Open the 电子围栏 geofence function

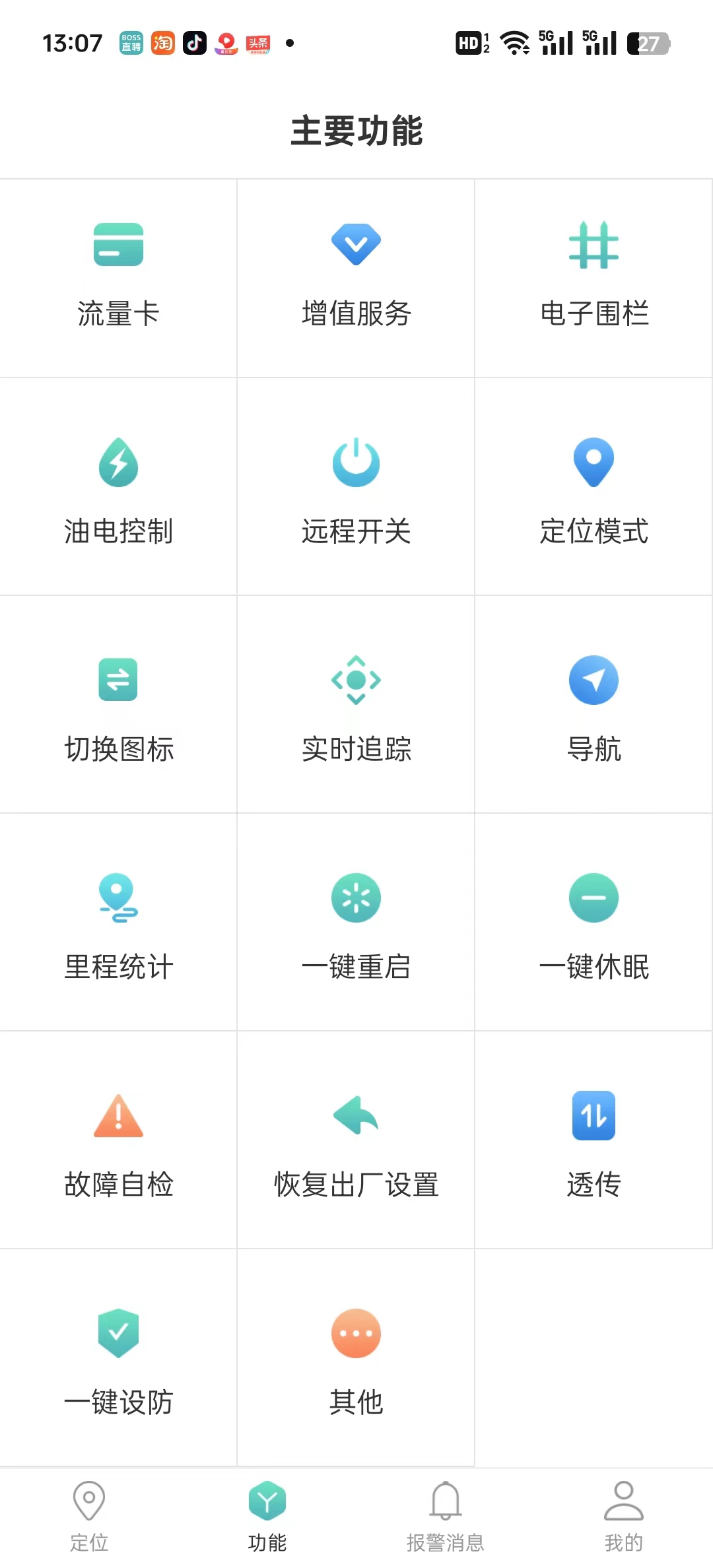coord(594,278)
